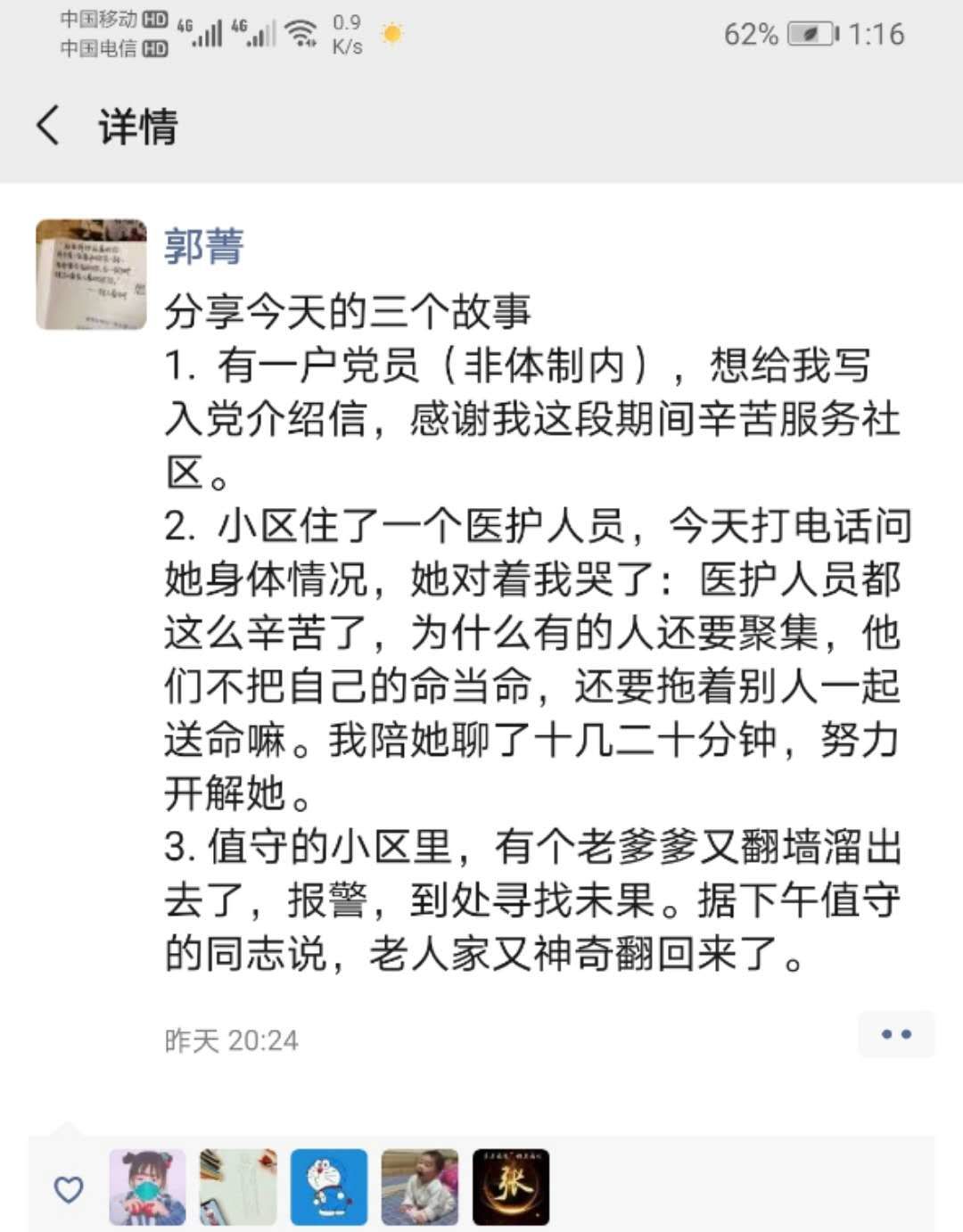Open 郭菁's profile via the name
This screenshot has width=963, height=1232.
coord(203,247)
